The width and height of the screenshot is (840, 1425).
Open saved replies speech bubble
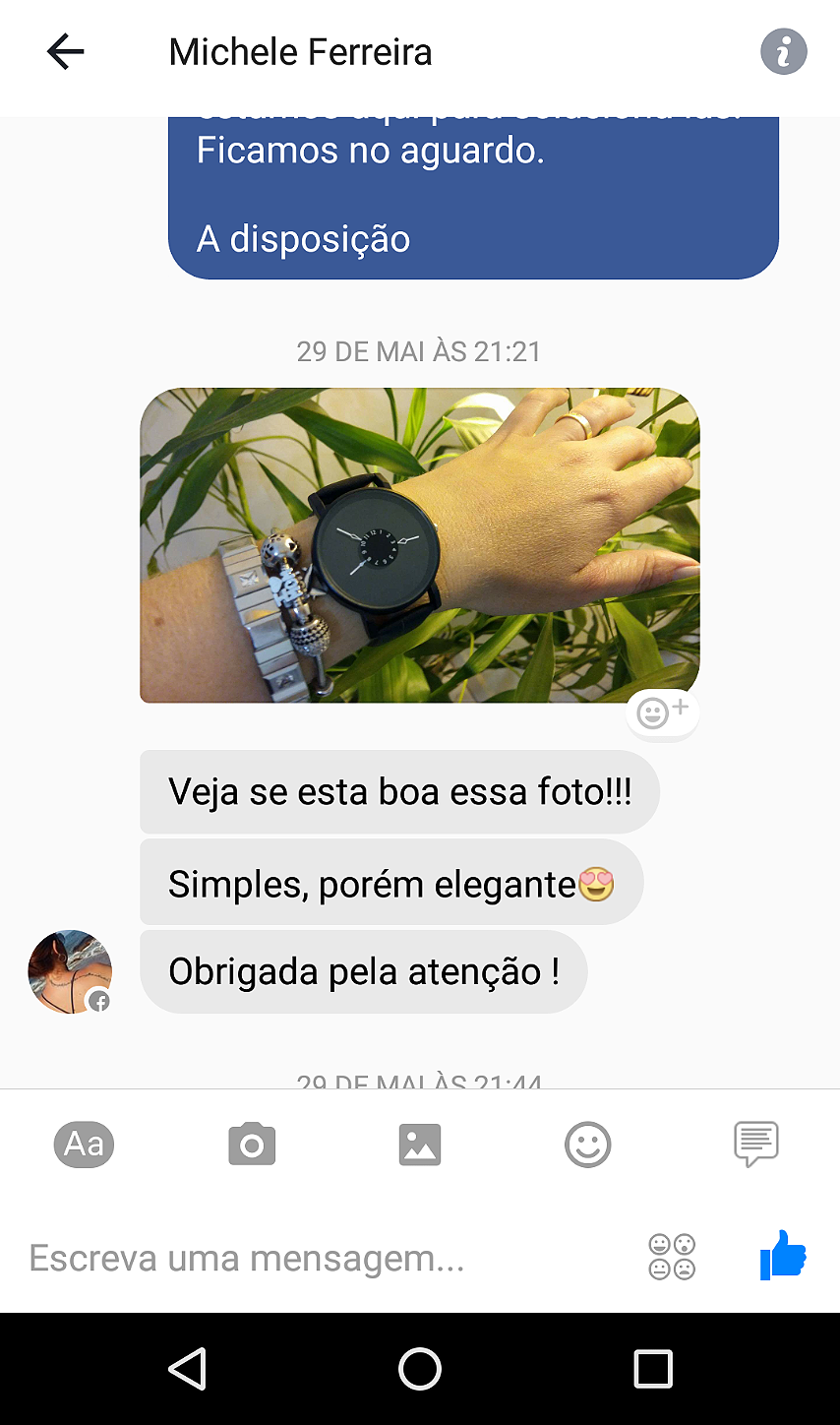[755, 1145]
